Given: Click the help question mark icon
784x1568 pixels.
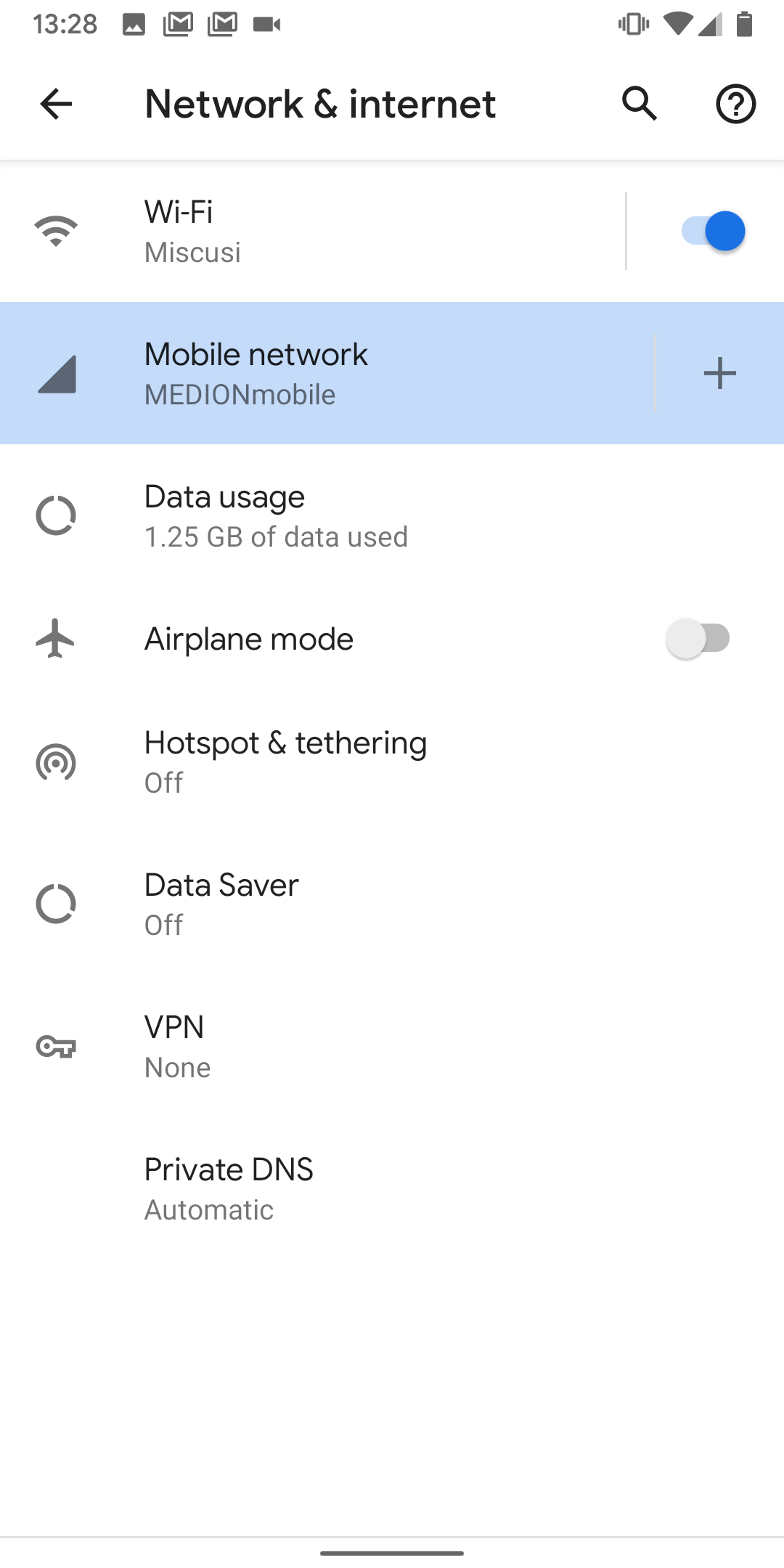Looking at the screenshot, I should tap(735, 104).
